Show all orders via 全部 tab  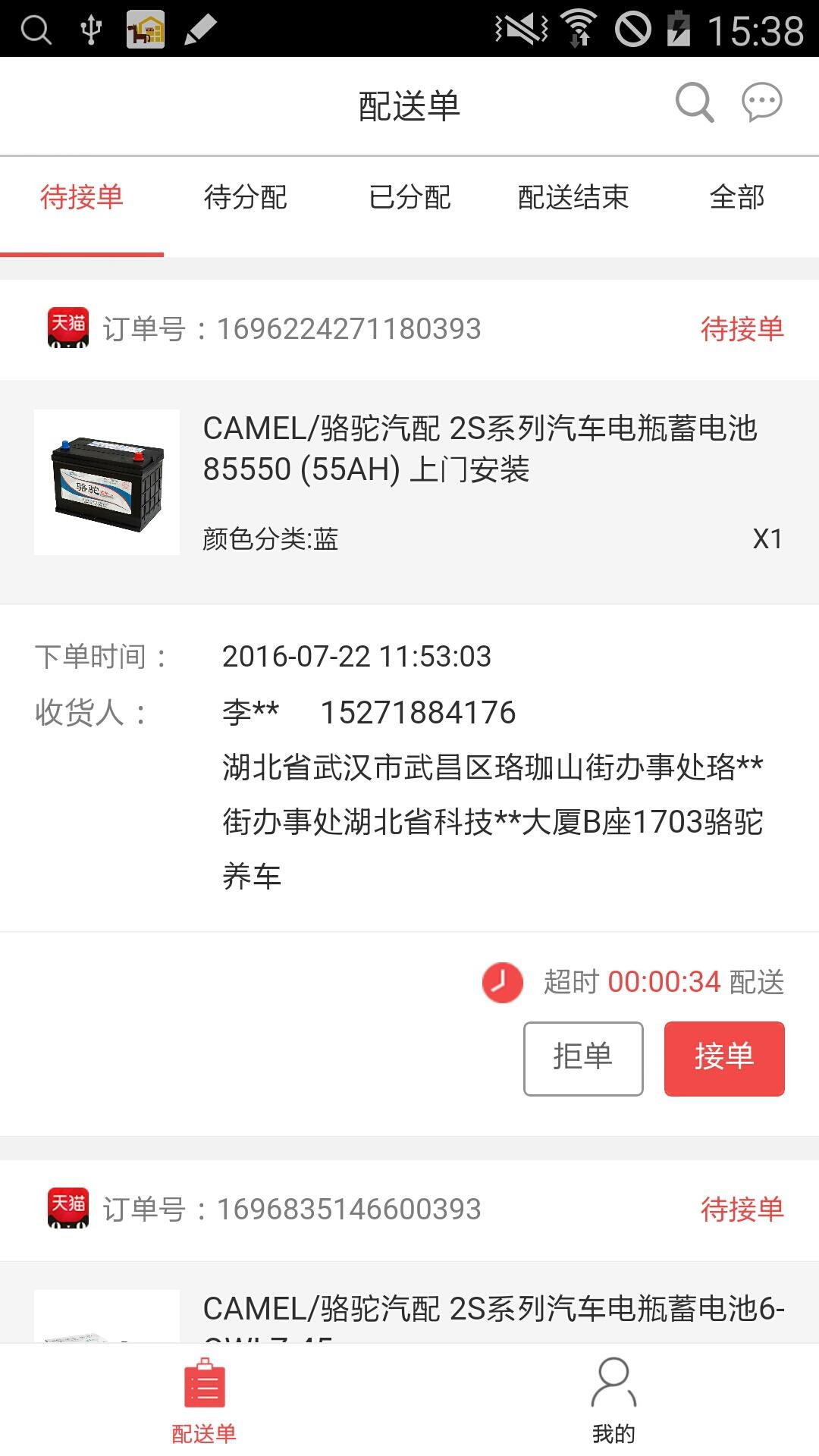tap(737, 197)
